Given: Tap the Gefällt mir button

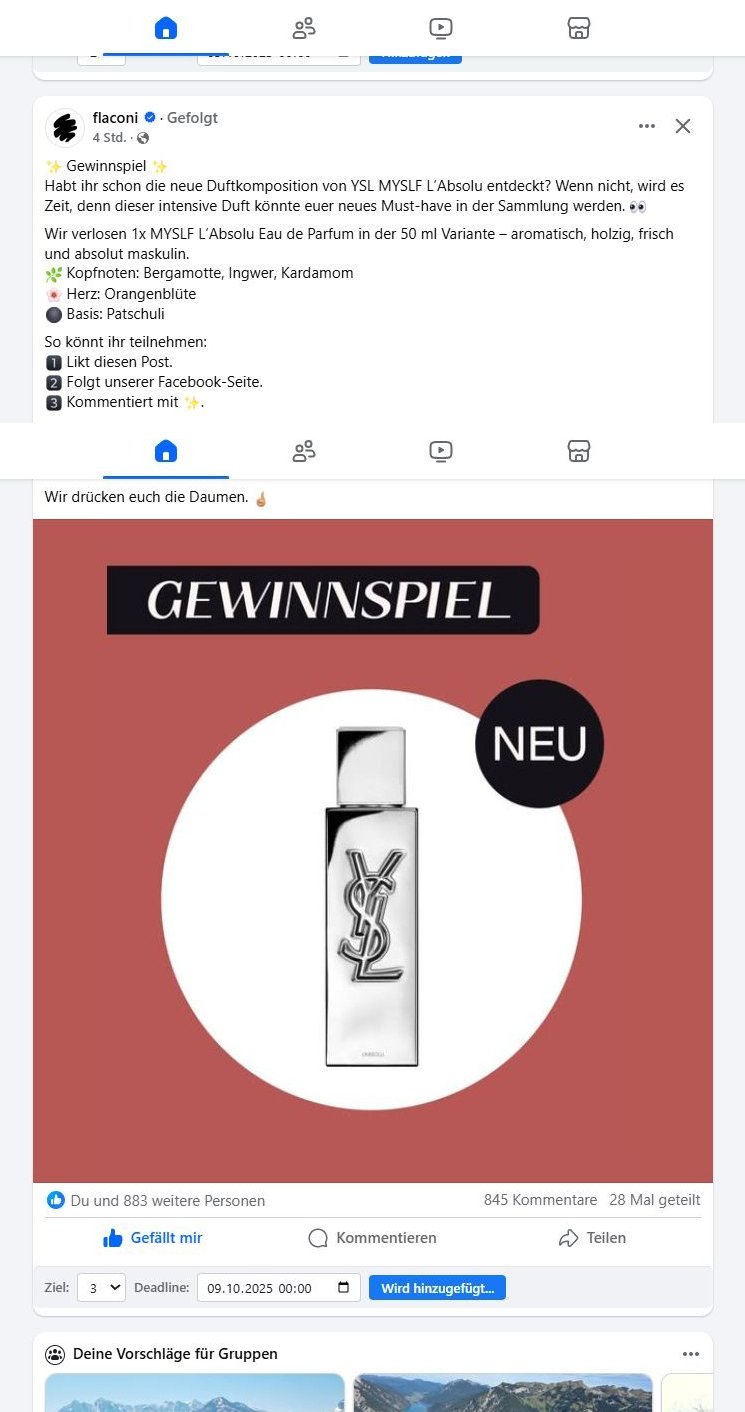Looking at the screenshot, I should (x=153, y=1238).
